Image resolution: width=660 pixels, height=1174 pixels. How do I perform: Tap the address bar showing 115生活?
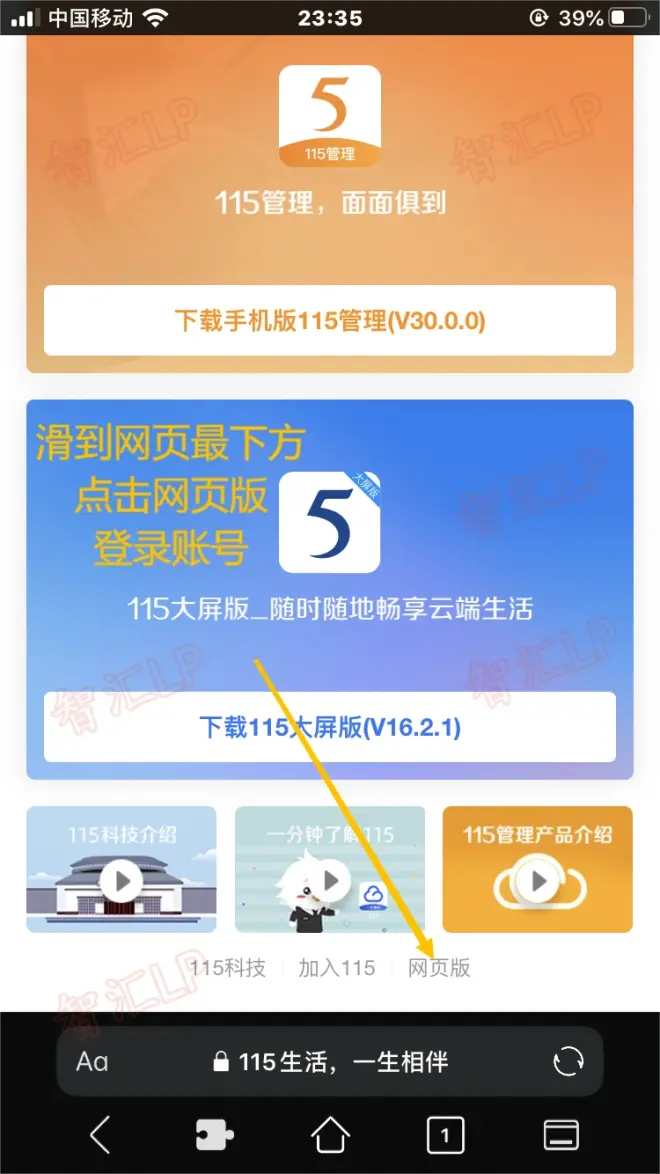point(330,1061)
